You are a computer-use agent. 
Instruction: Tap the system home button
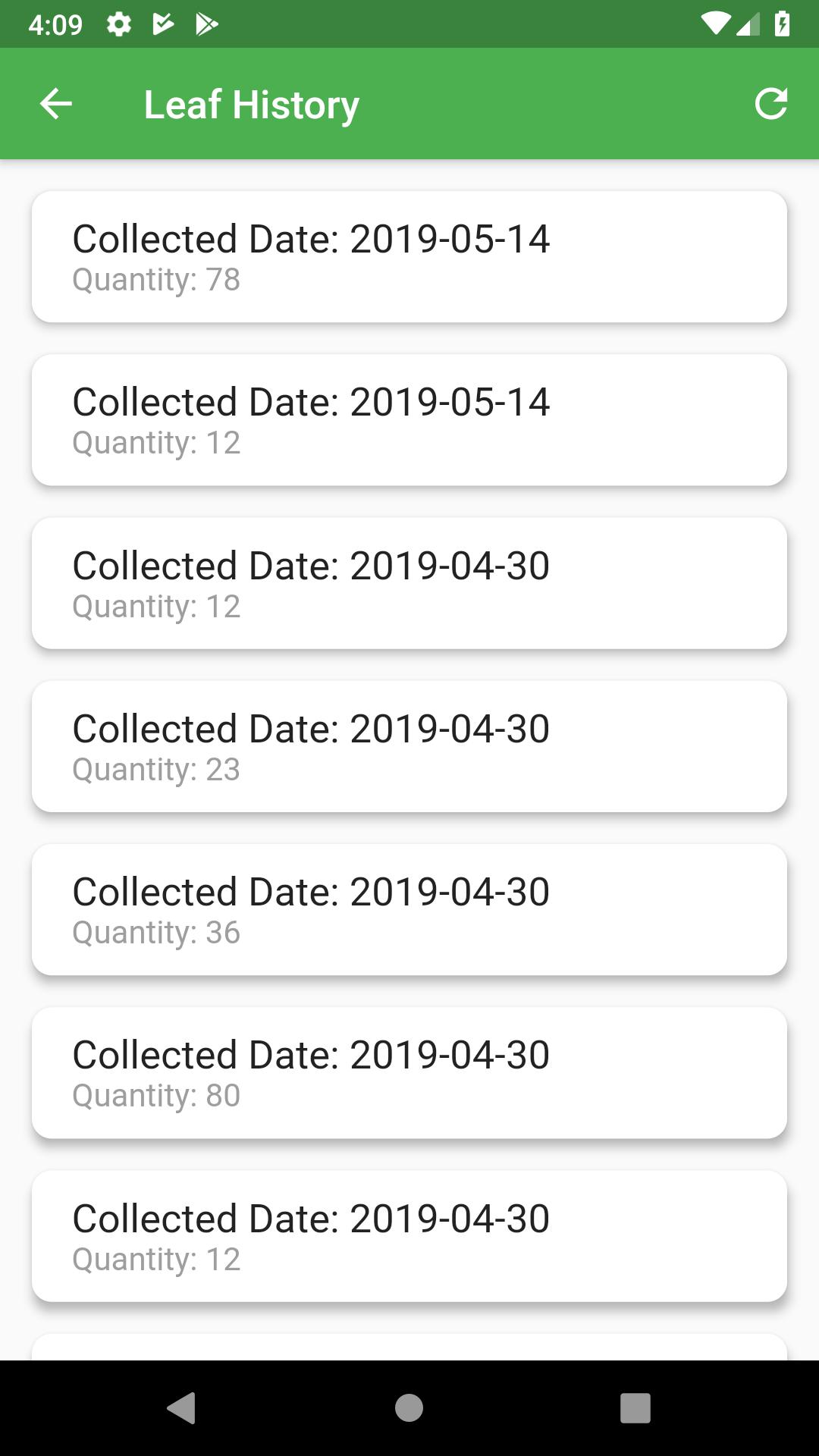pyautogui.click(x=409, y=1408)
